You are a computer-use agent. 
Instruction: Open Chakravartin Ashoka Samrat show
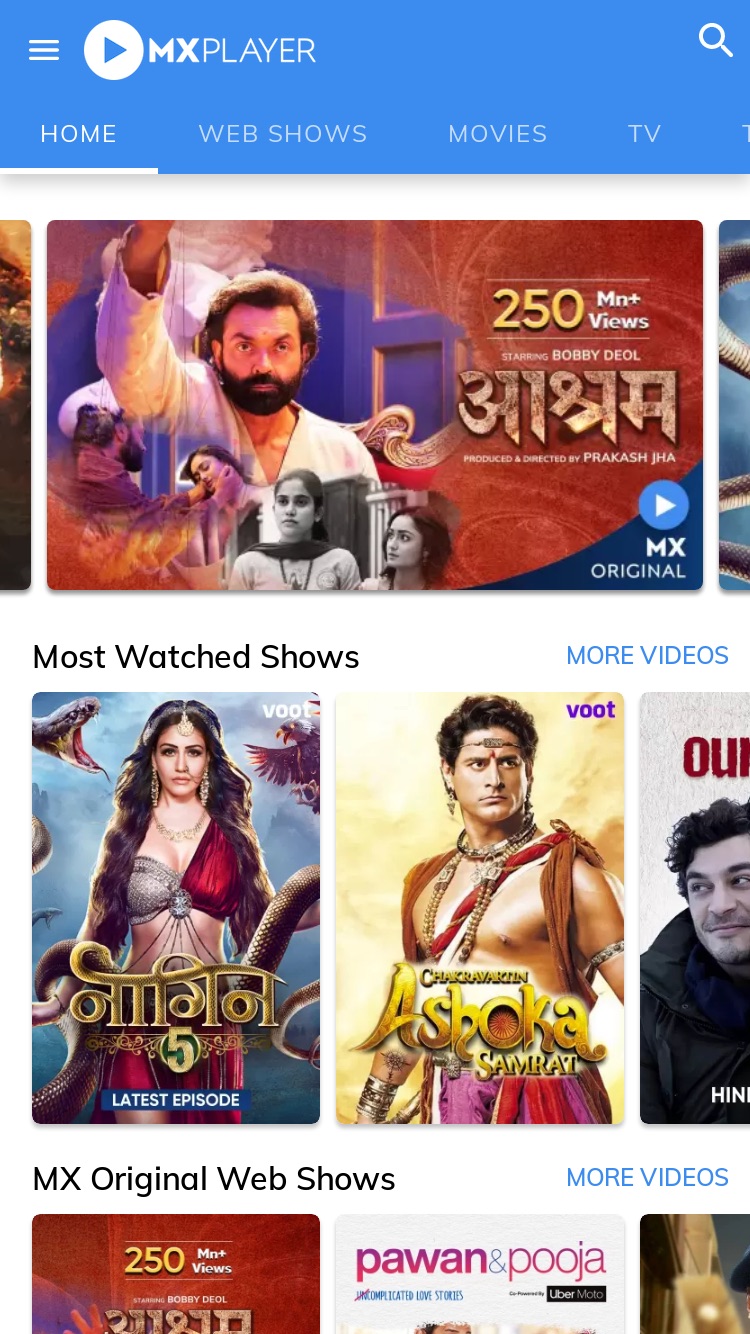pos(480,908)
